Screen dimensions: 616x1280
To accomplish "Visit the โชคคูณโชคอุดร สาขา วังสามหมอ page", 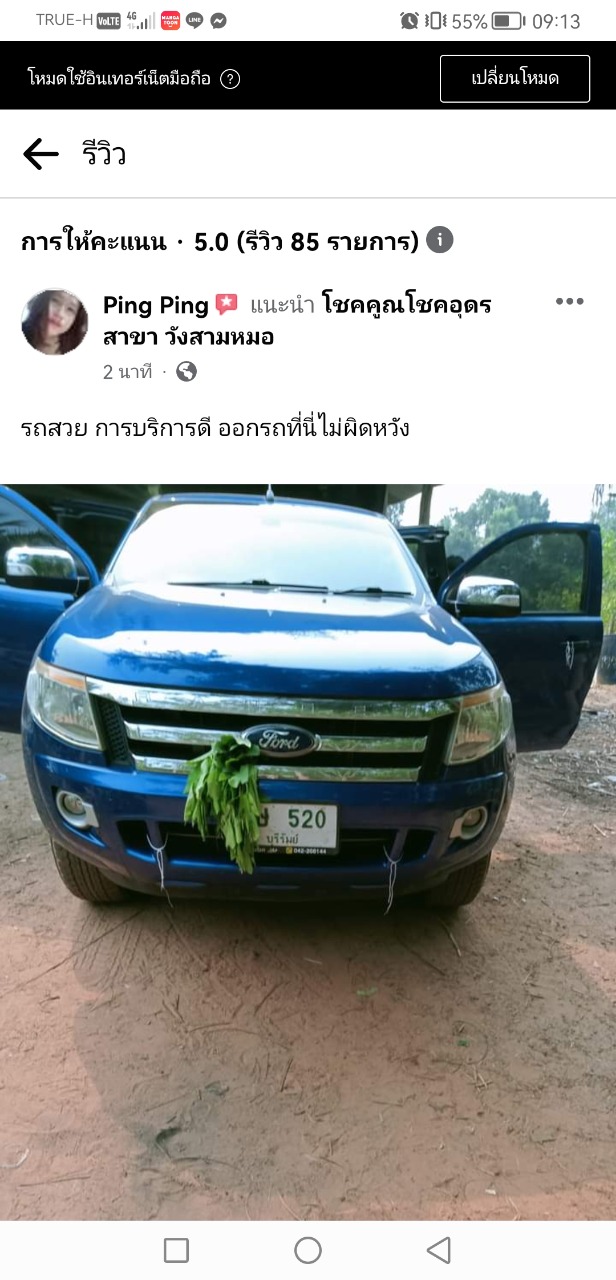I will coord(405,305).
